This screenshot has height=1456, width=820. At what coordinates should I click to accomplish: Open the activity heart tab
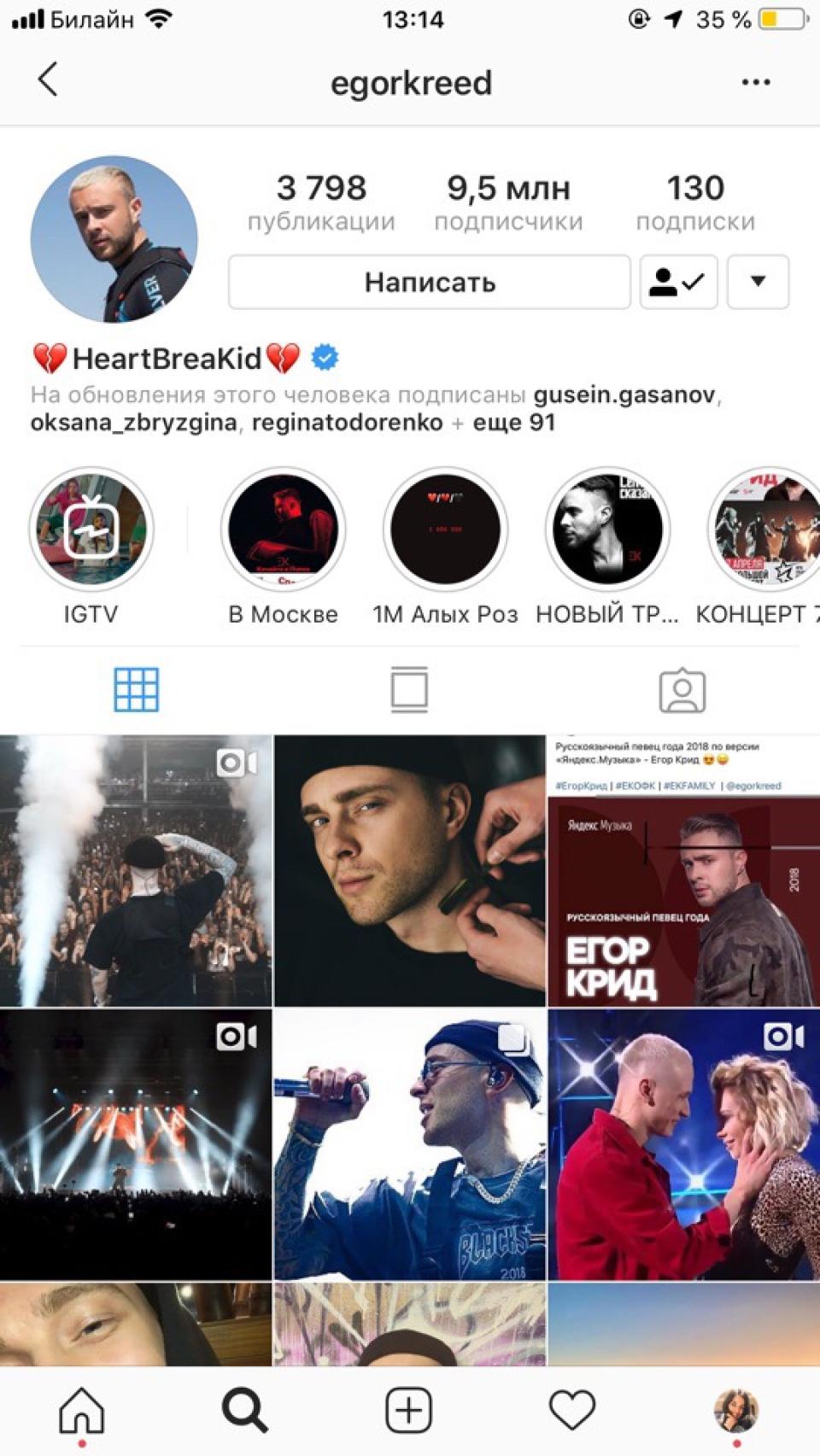pyautogui.click(x=571, y=1409)
